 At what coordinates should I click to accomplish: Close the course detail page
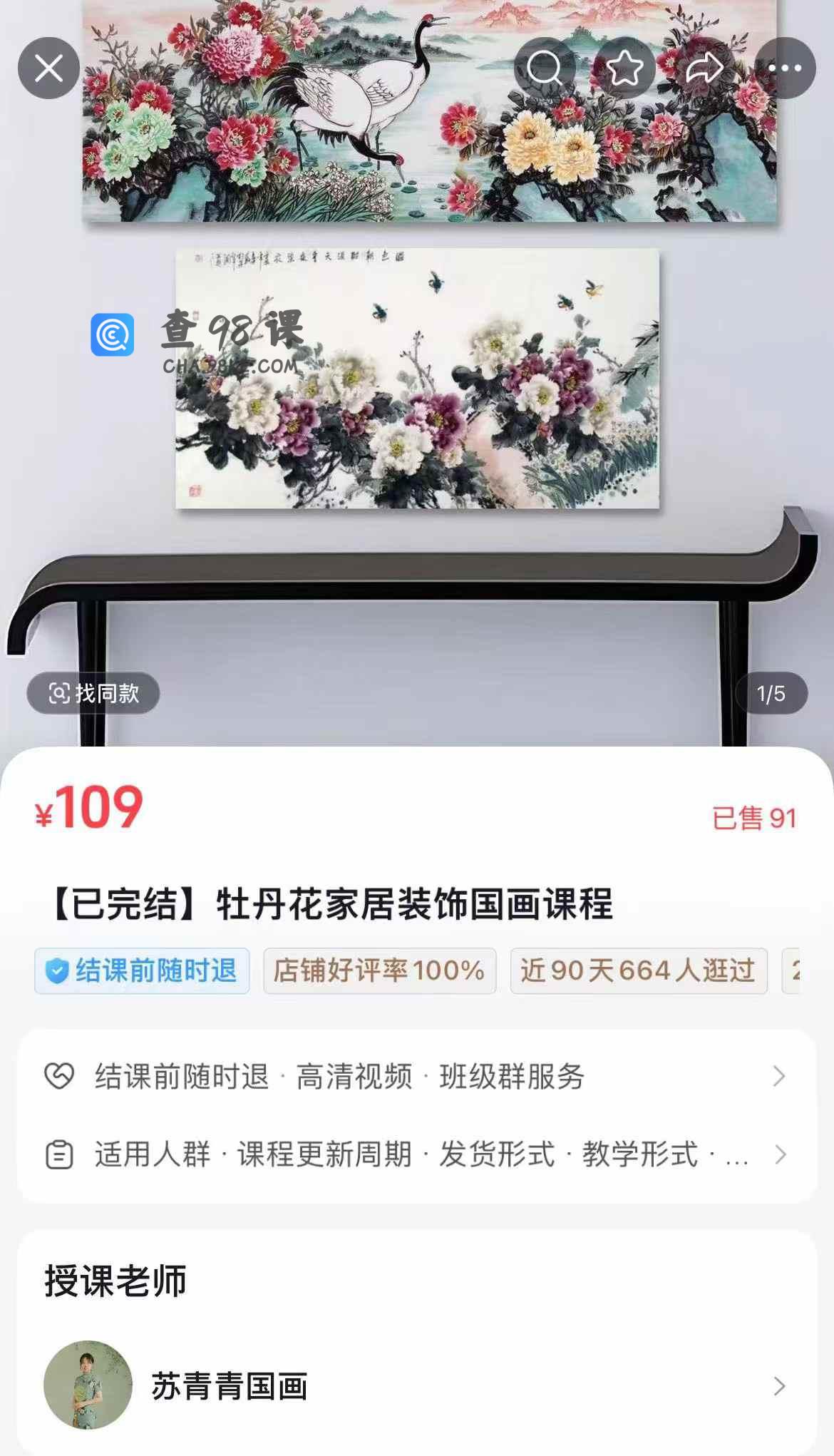[48, 68]
